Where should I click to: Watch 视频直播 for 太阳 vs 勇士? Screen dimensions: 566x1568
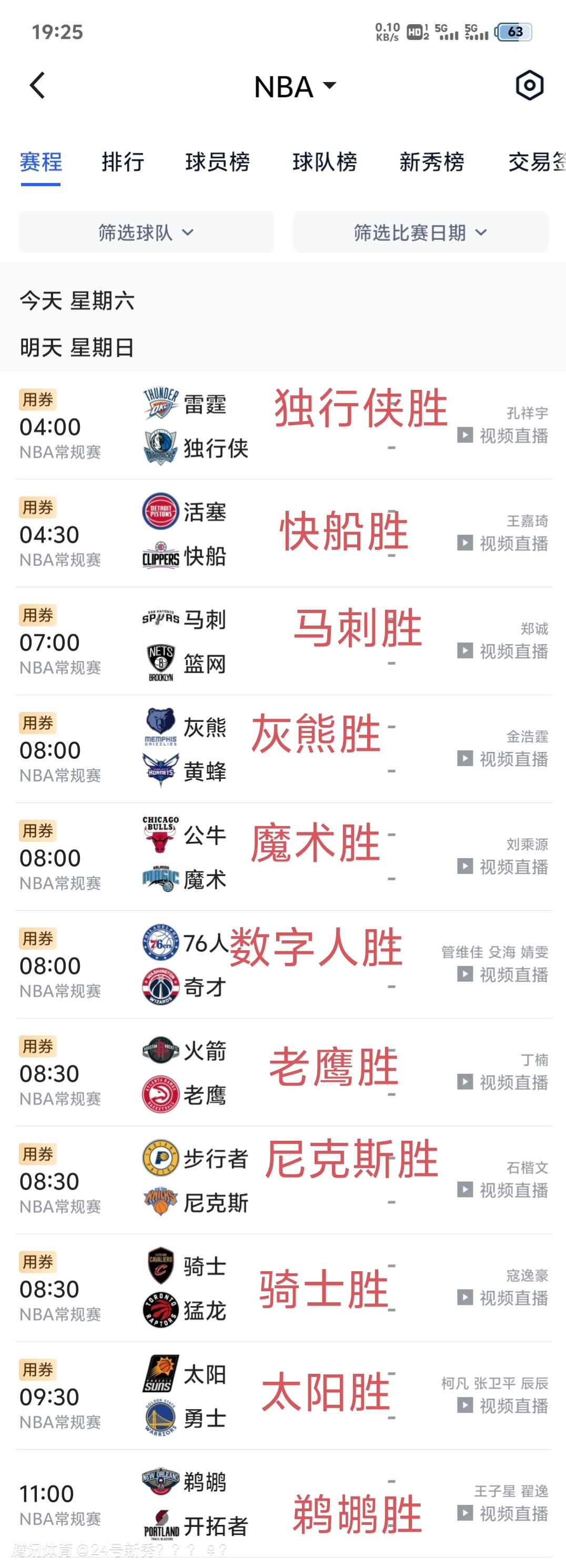point(503,1405)
